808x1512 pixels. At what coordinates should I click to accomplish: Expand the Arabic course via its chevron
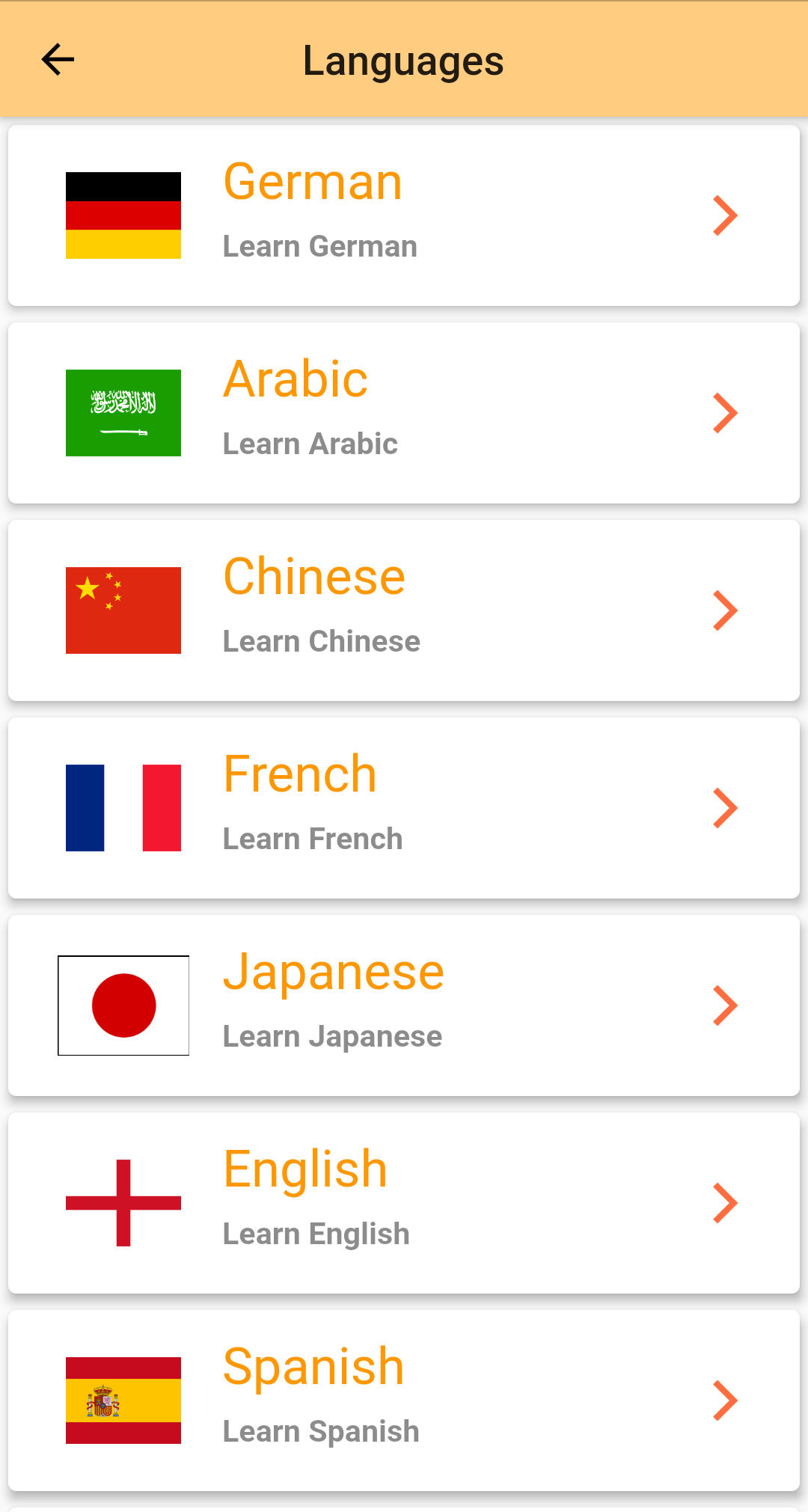(723, 412)
